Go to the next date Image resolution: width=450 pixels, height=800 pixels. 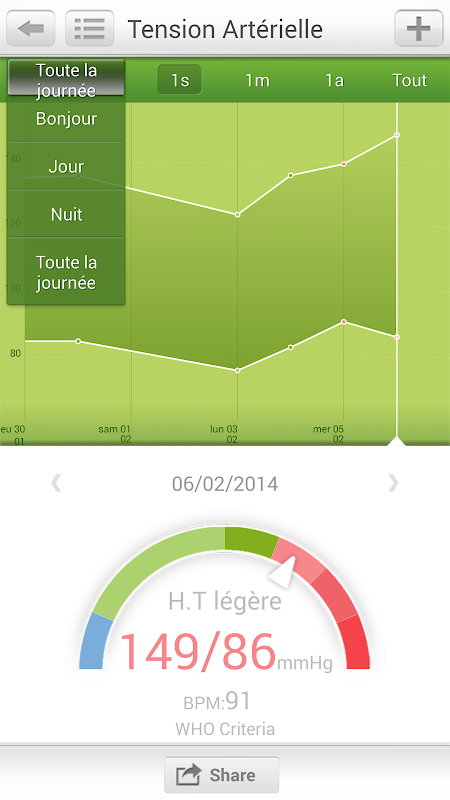coord(393,483)
